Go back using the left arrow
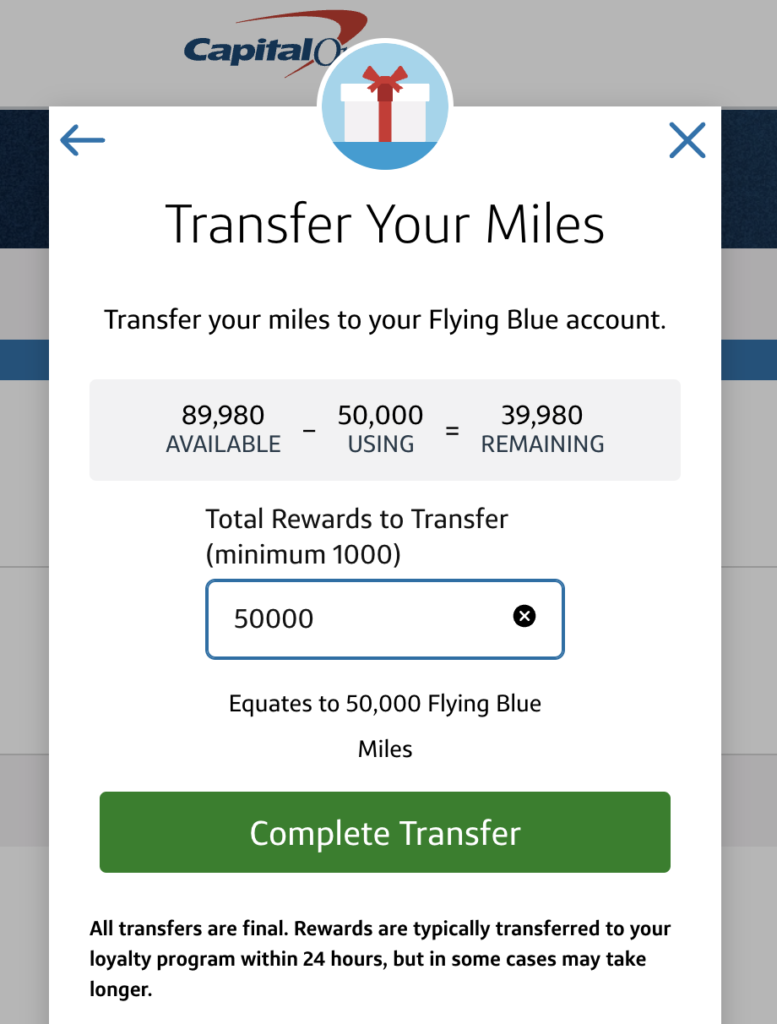The width and height of the screenshot is (777, 1024). pos(82,140)
